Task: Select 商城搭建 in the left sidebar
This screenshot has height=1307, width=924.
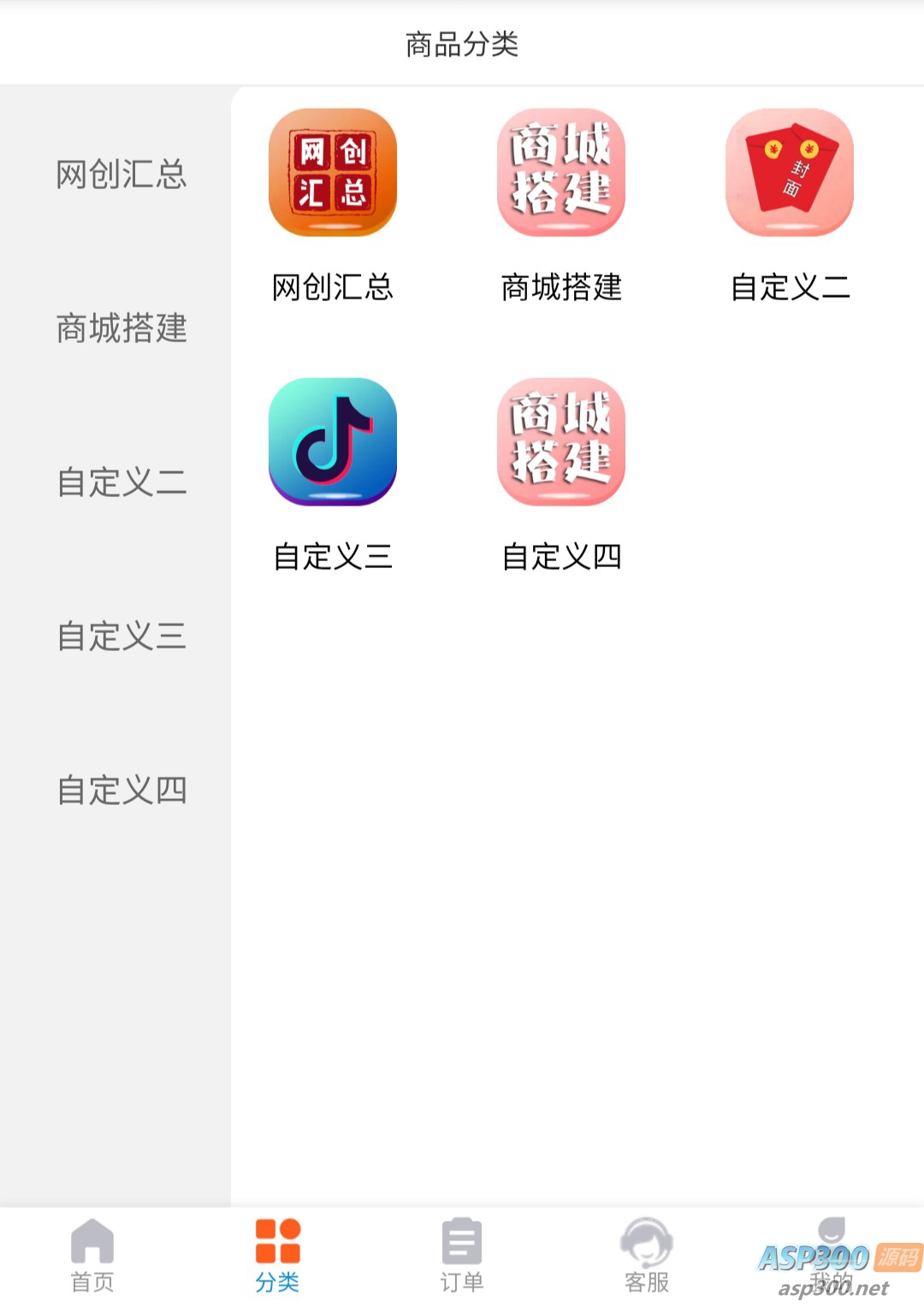Action: tap(121, 328)
